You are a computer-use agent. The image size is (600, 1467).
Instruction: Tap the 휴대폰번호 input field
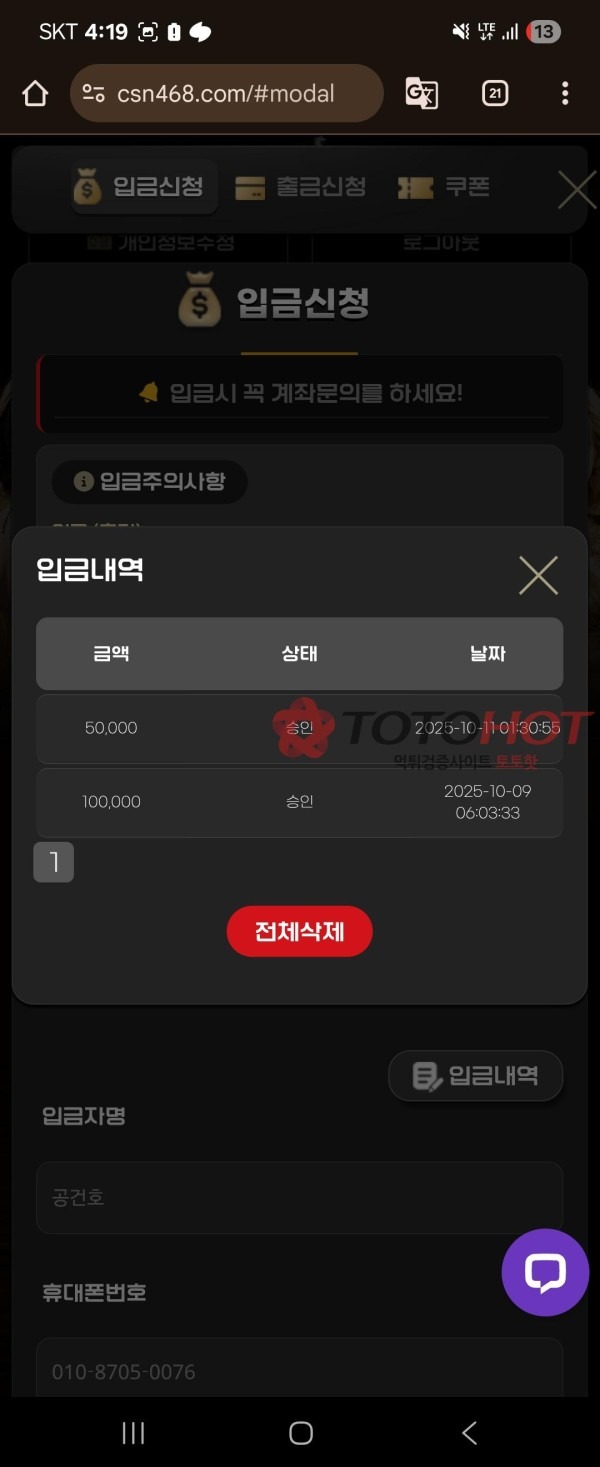[x=299, y=1371]
